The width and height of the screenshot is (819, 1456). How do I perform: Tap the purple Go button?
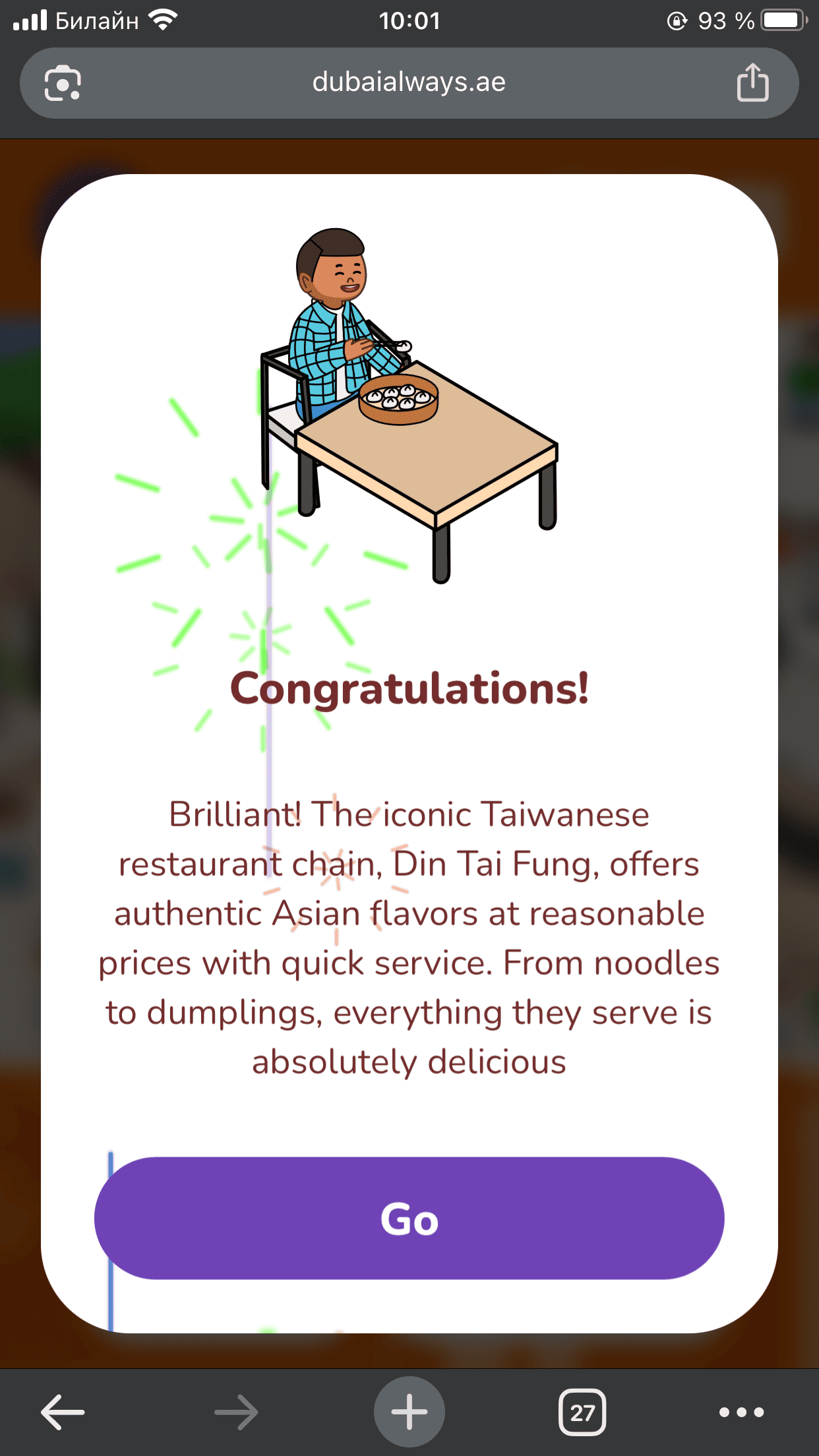click(409, 1218)
